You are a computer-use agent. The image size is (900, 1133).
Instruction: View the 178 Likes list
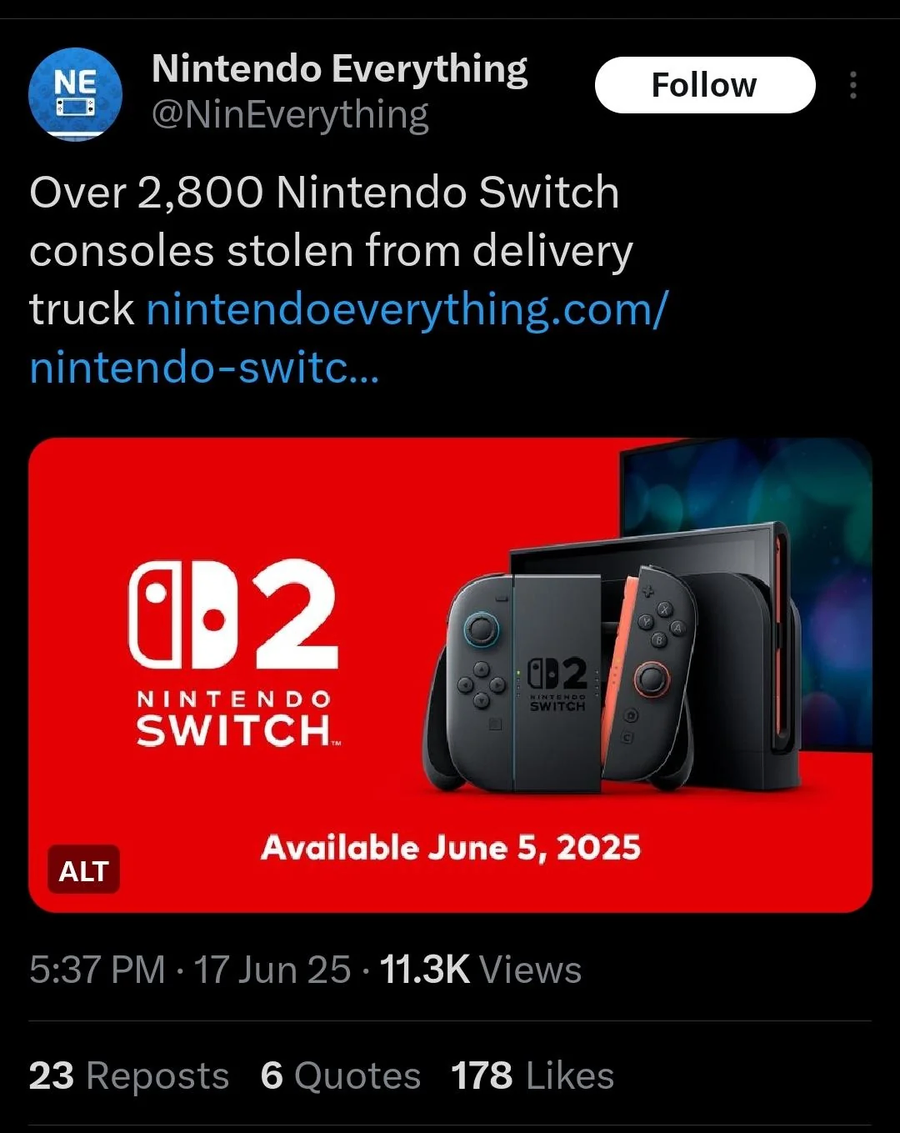pos(532,1076)
